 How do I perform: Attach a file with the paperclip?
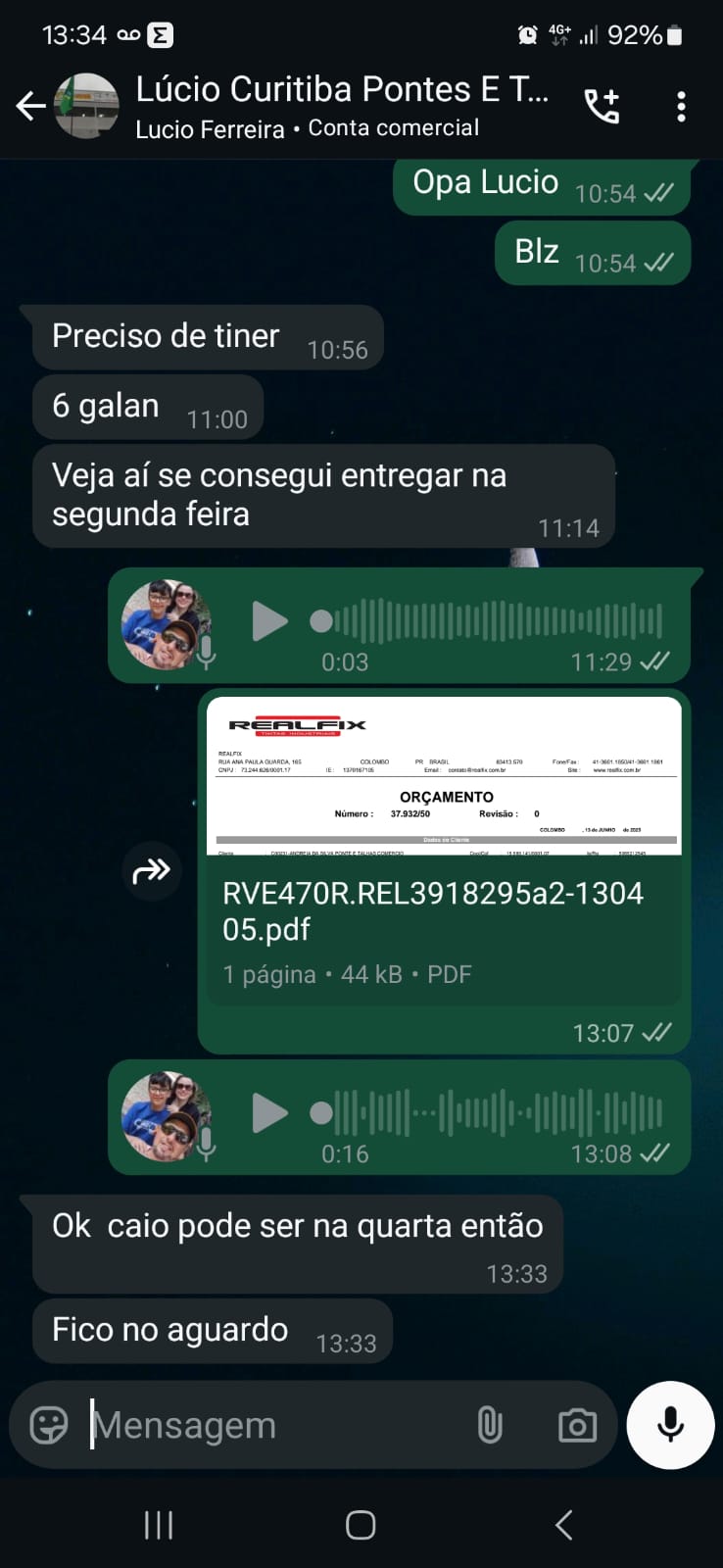click(490, 1425)
